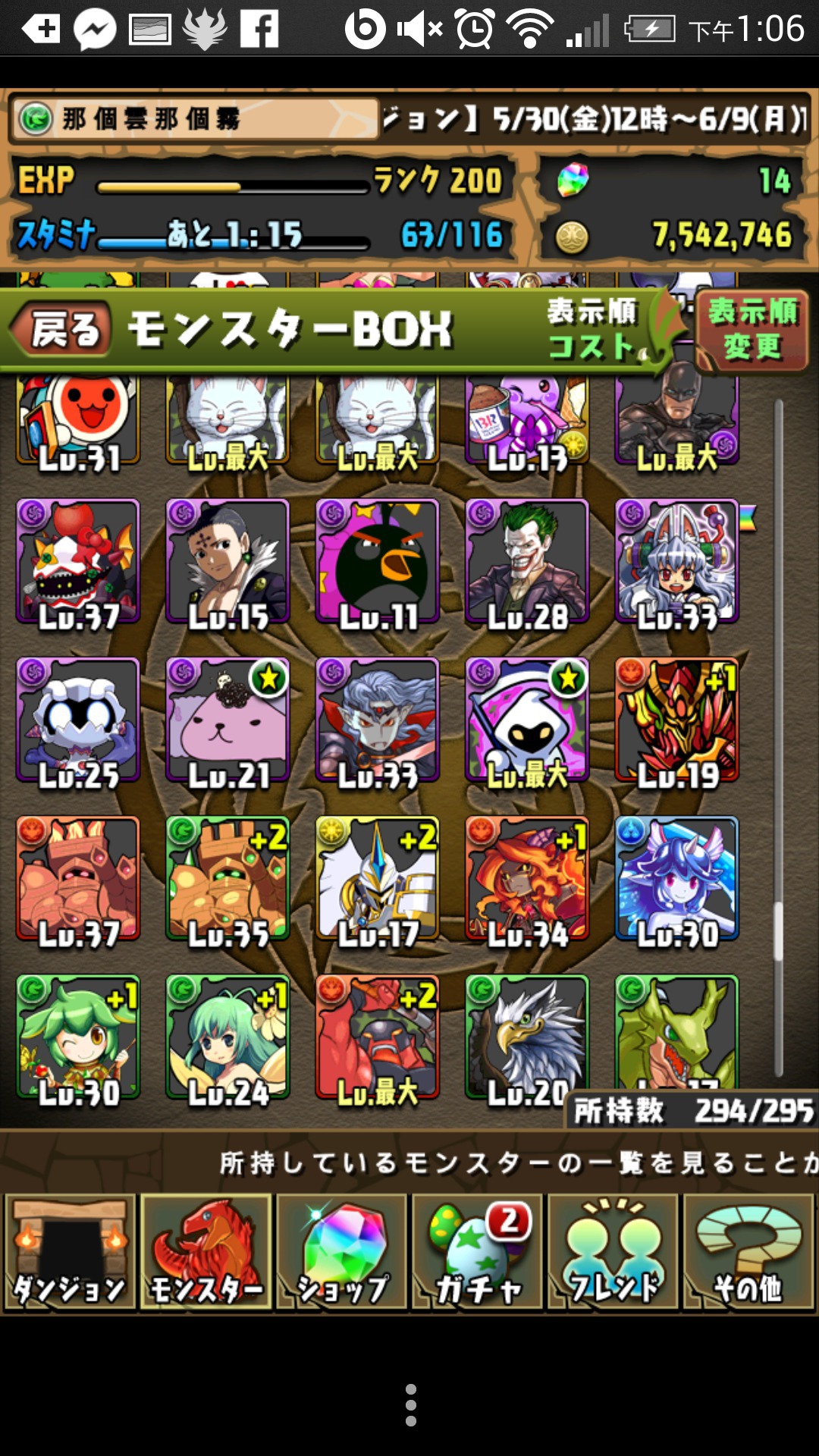
Task: Choose the green golem monster Lv.35
Action: click(x=227, y=880)
